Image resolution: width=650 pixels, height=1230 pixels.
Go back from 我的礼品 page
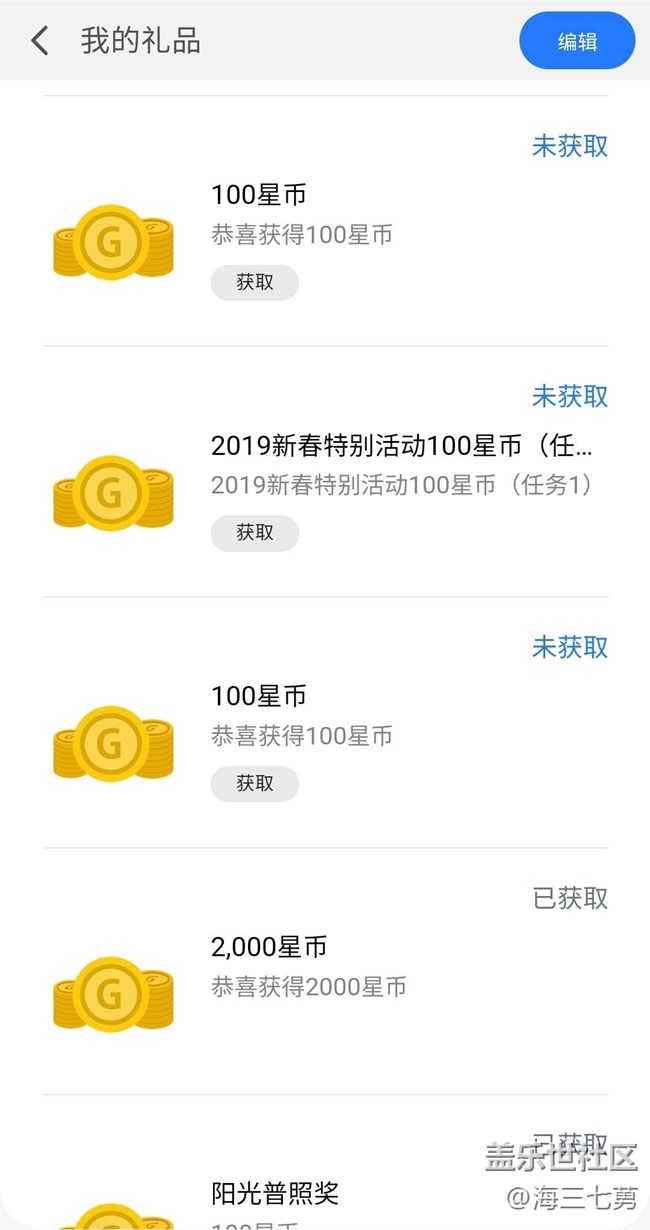[x=40, y=41]
